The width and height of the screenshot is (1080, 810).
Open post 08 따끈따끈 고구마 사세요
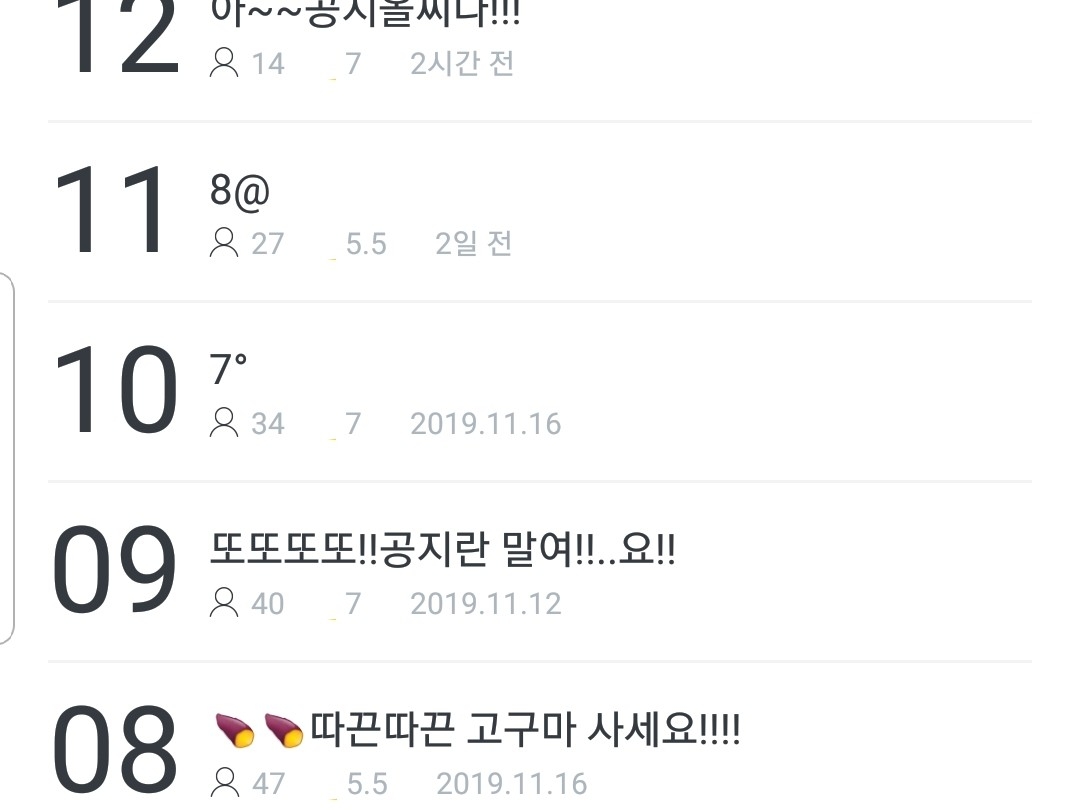click(x=540, y=736)
